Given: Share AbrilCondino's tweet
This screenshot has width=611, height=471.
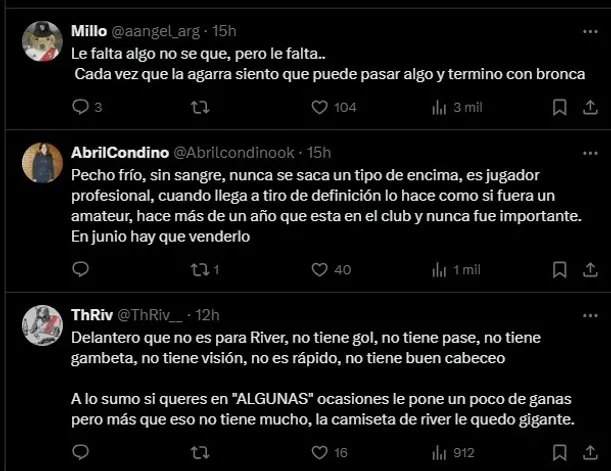Looking at the screenshot, I should pos(589,269).
